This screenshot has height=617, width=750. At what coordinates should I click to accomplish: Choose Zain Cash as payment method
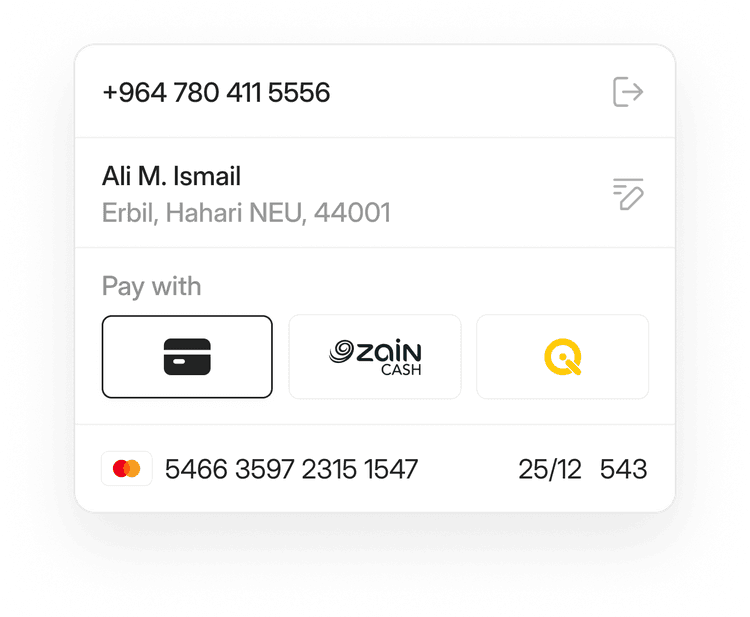point(375,357)
